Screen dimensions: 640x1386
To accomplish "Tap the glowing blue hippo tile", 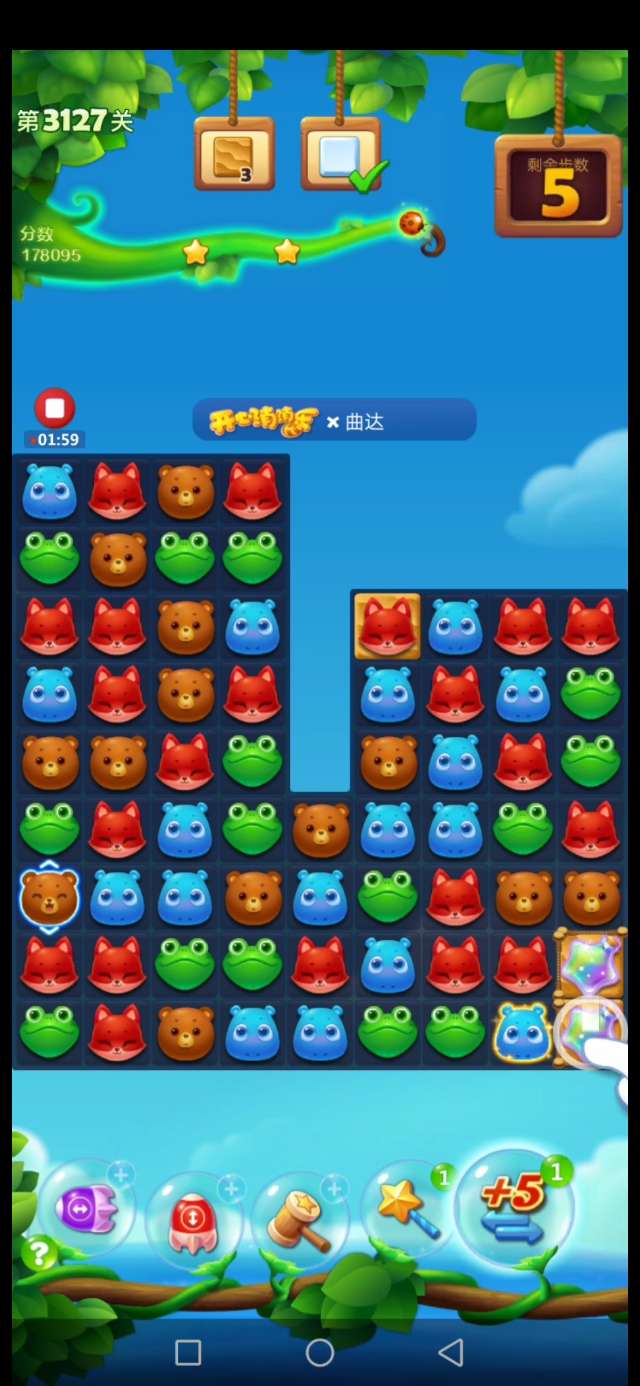I will tap(522, 1032).
